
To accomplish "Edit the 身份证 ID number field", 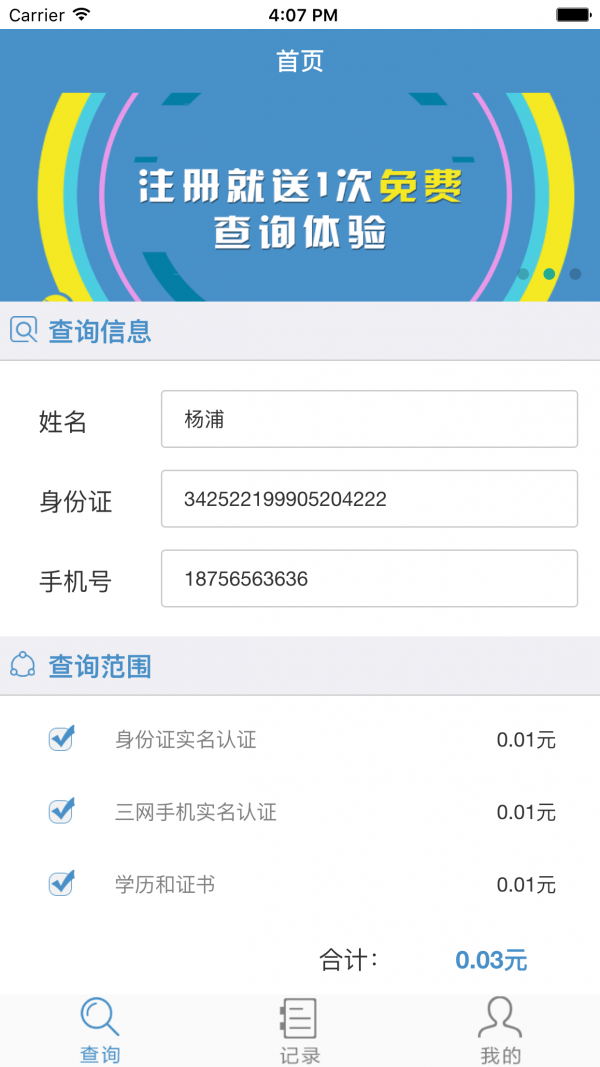I will 369,498.
